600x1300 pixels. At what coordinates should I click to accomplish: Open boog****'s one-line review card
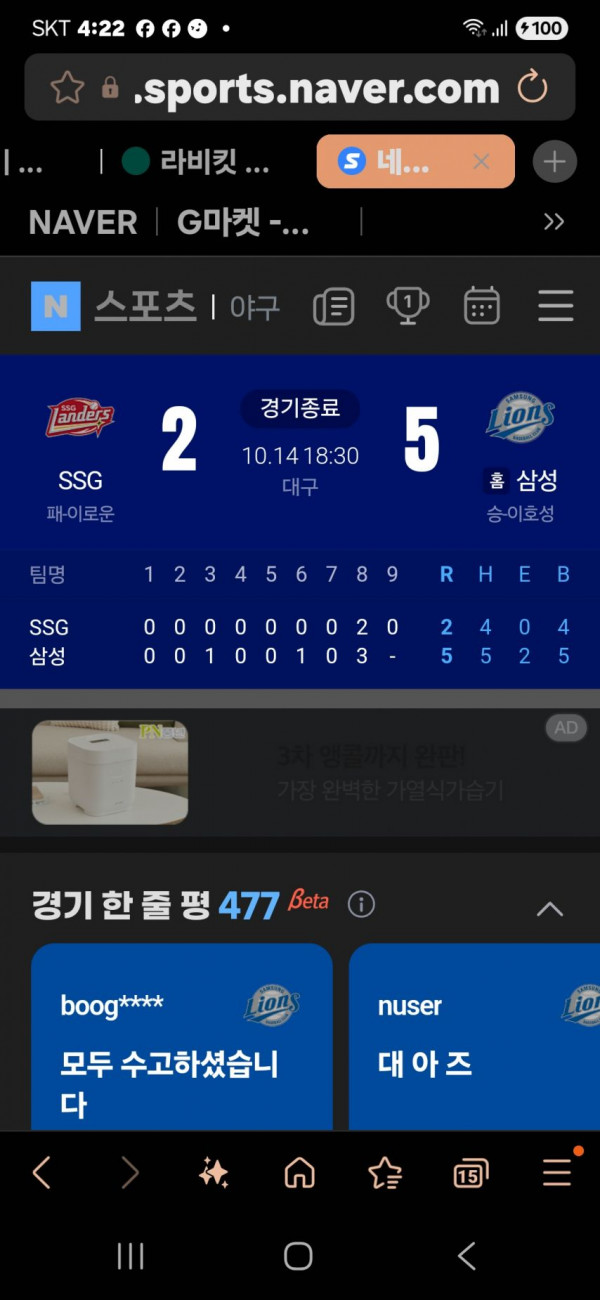coord(181,1040)
